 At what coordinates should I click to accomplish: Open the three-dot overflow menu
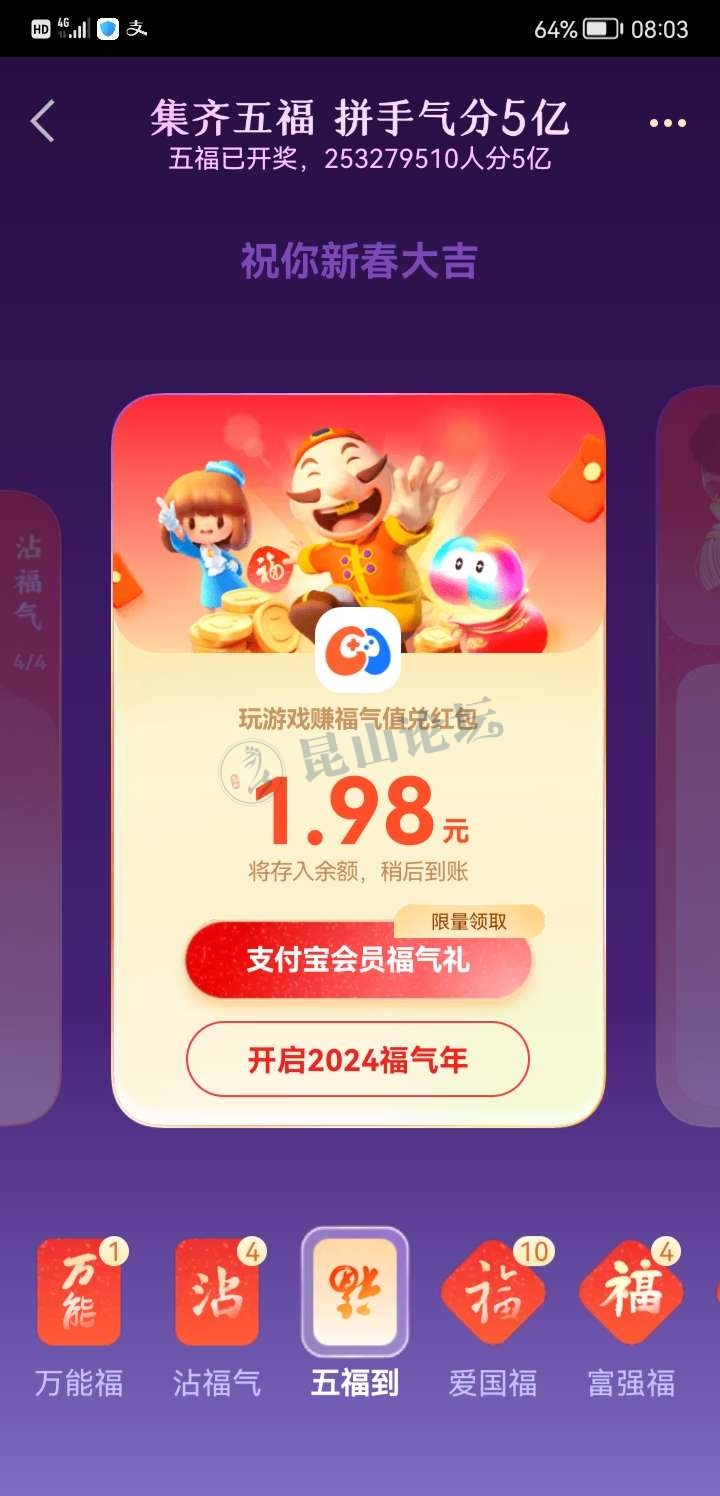[x=667, y=123]
